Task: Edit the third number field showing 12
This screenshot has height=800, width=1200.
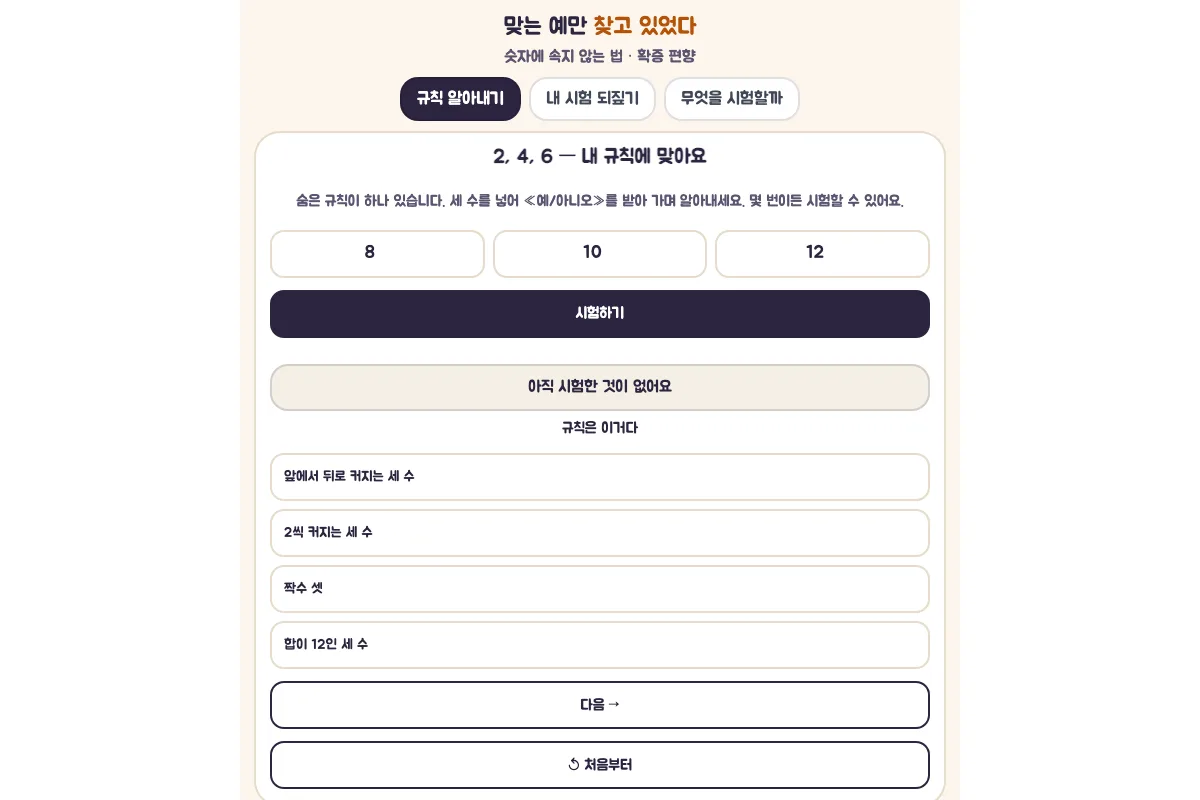Action: coord(822,254)
